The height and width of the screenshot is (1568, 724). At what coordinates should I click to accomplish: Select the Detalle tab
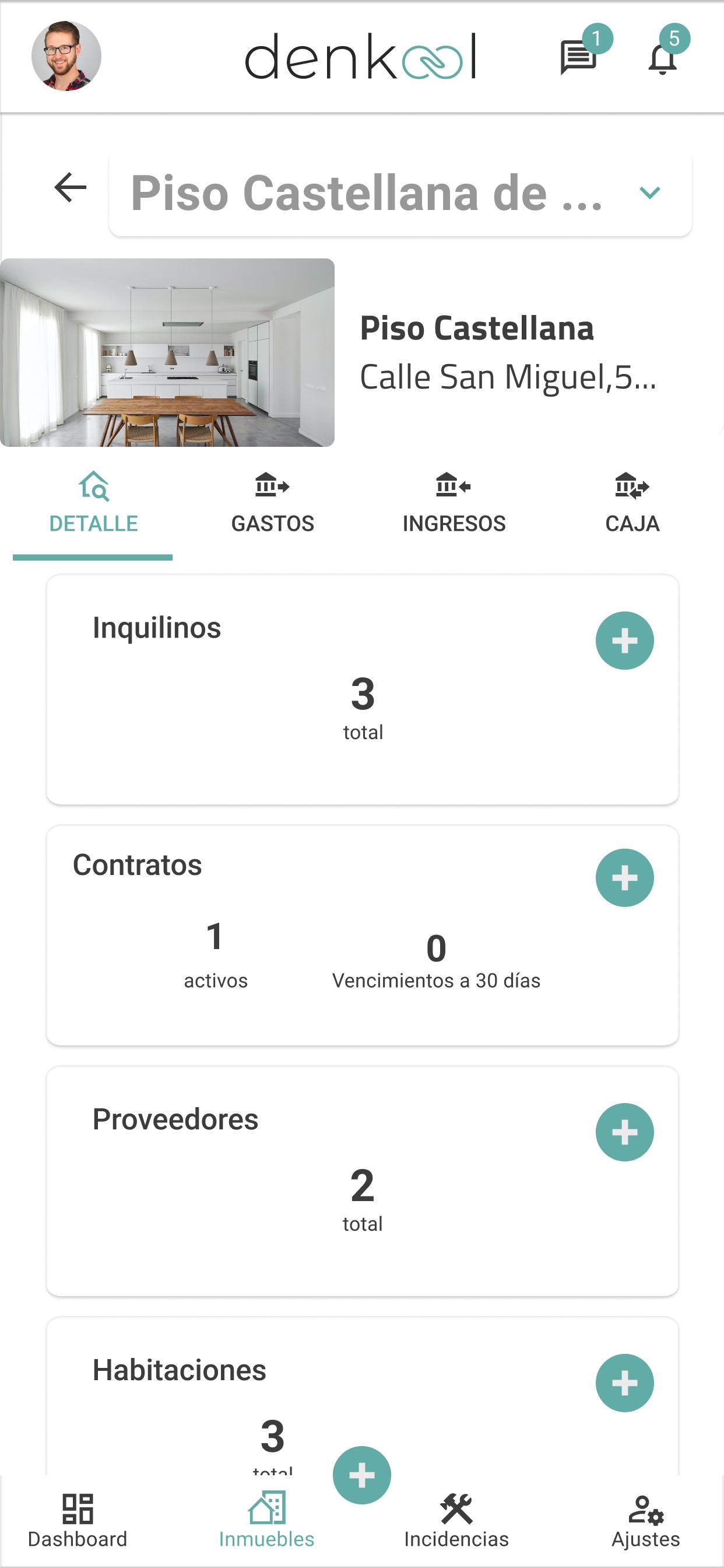point(93,504)
